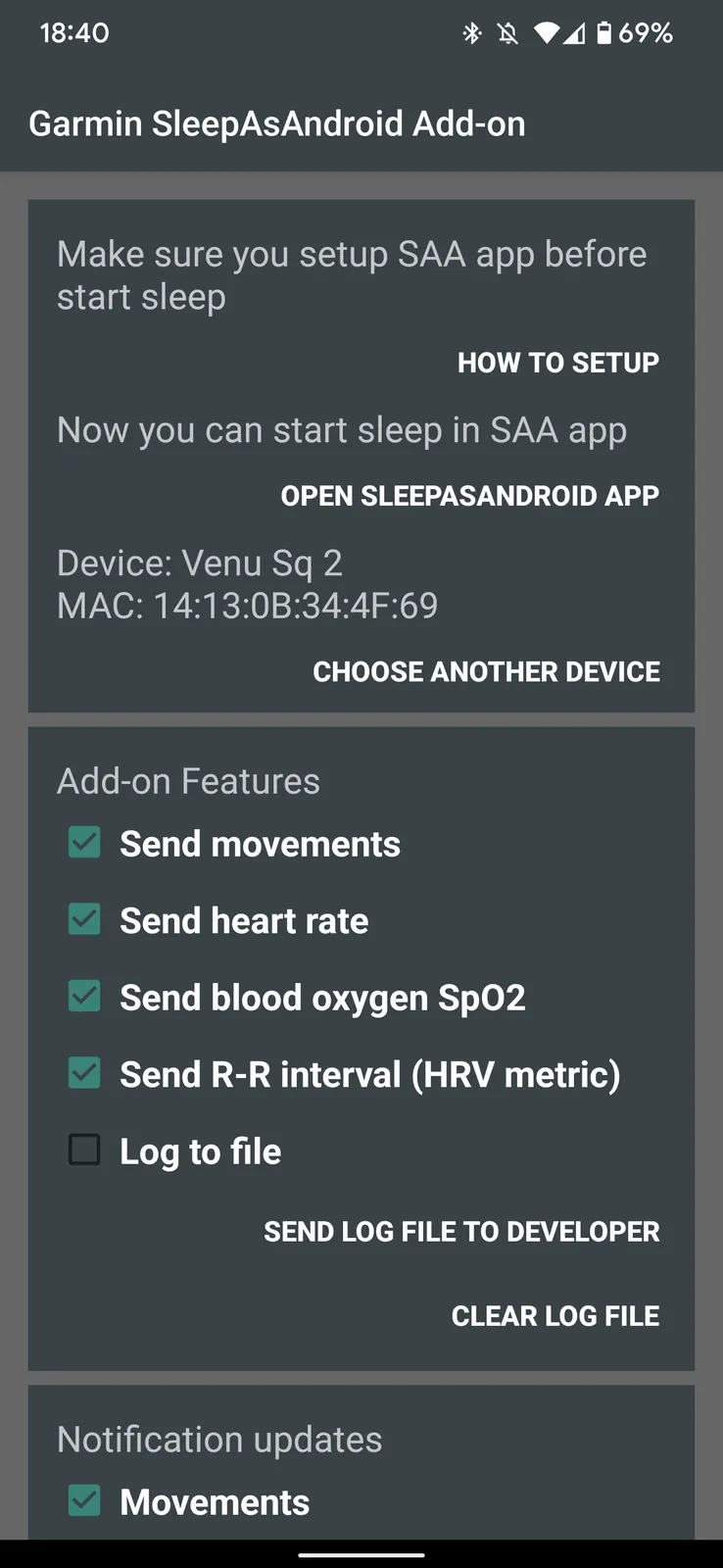Enable Log to file
This screenshot has height=1568, width=723.
tap(84, 1150)
